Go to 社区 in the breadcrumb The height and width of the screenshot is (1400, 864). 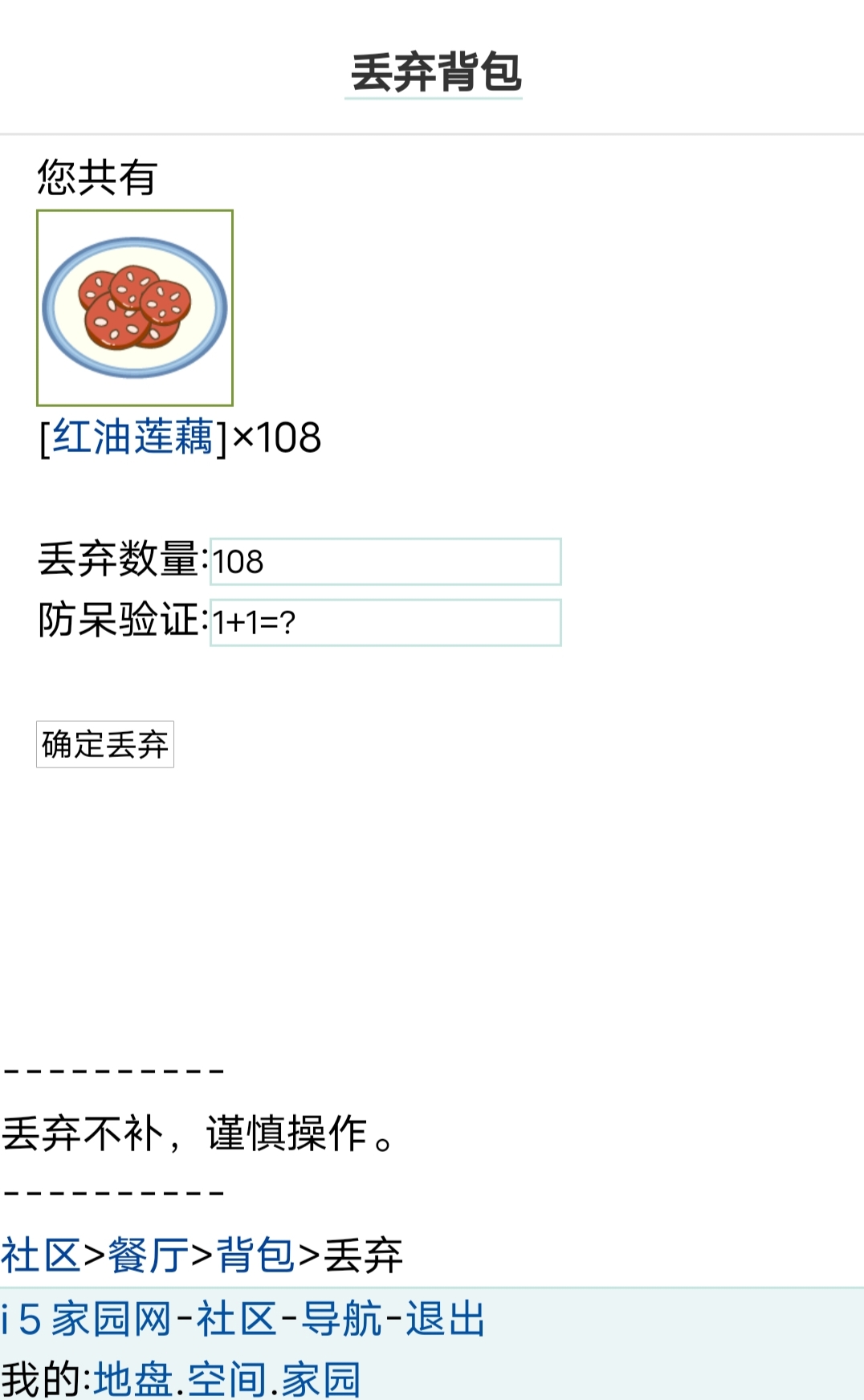tap(40, 1256)
